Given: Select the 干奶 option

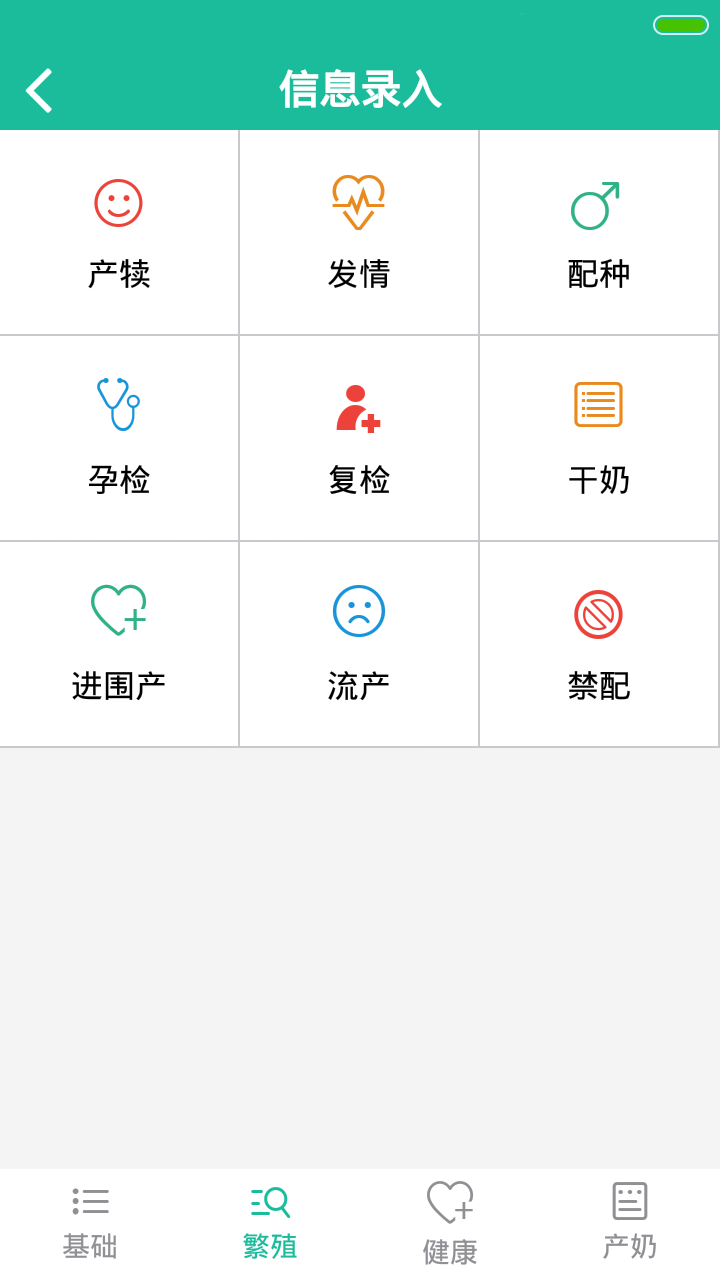Looking at the screenshot, I should [x=599, y=438].
